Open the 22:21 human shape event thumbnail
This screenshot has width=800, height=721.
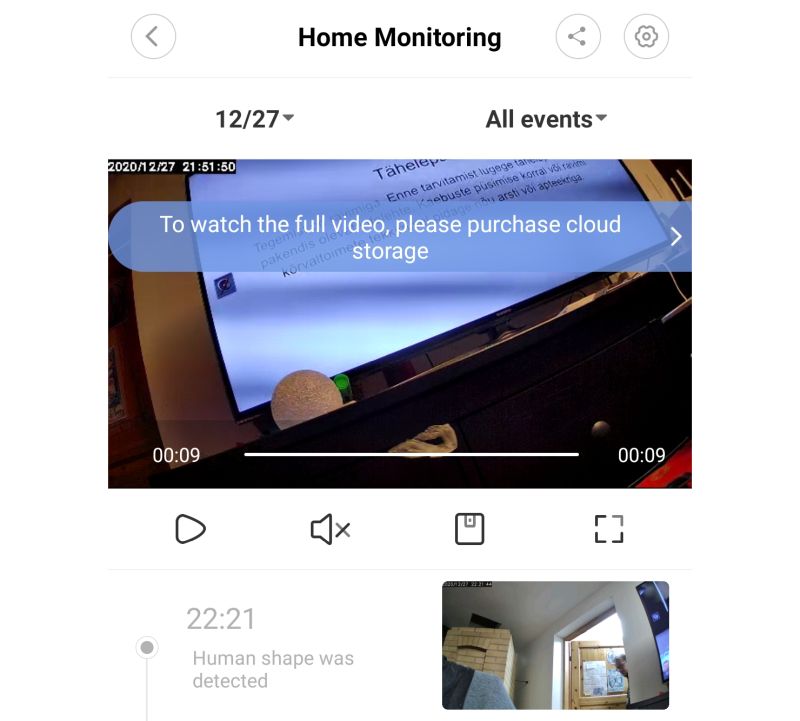tap(555, 645)
